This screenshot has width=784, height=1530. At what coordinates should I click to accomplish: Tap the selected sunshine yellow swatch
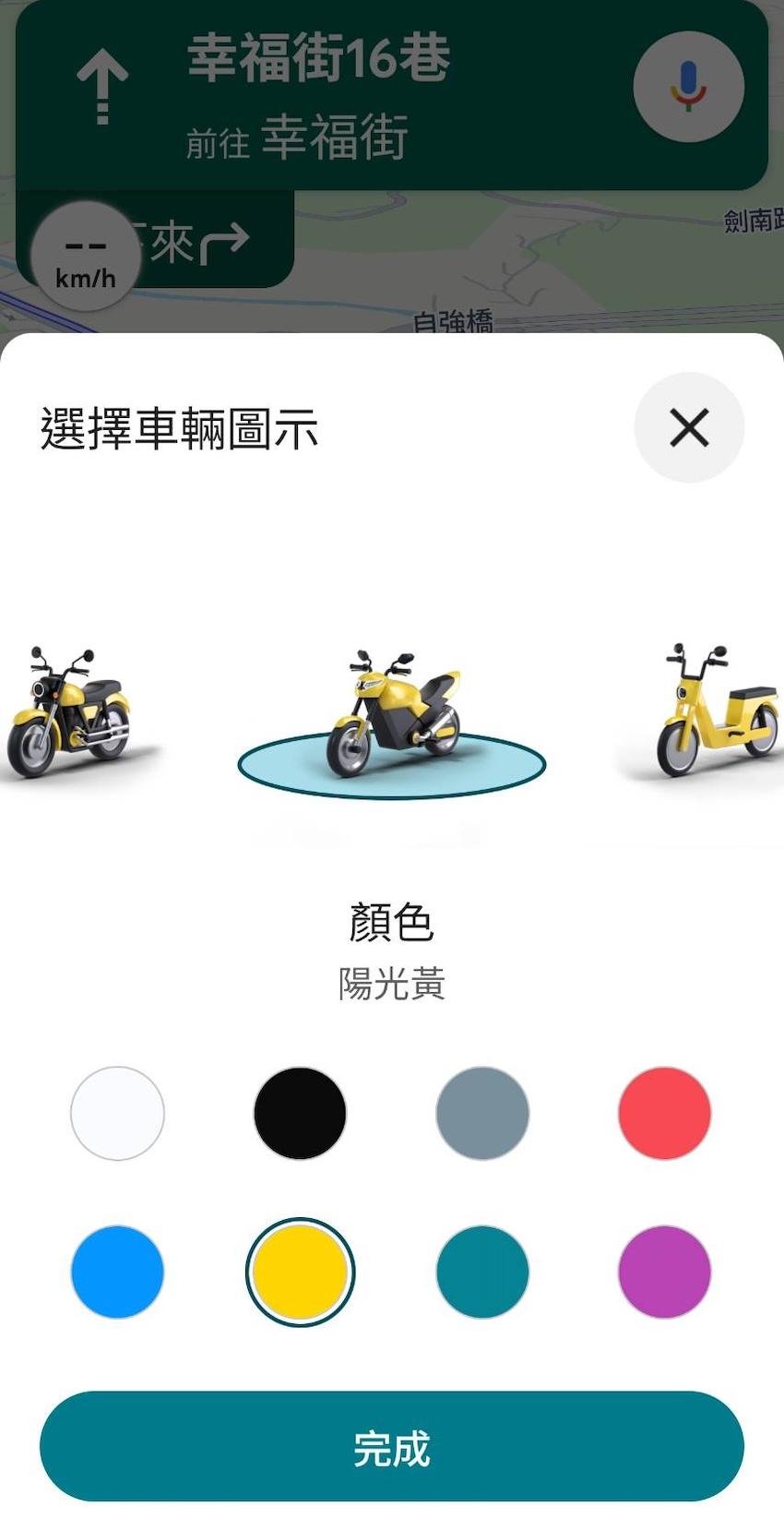click(299, 1272)
